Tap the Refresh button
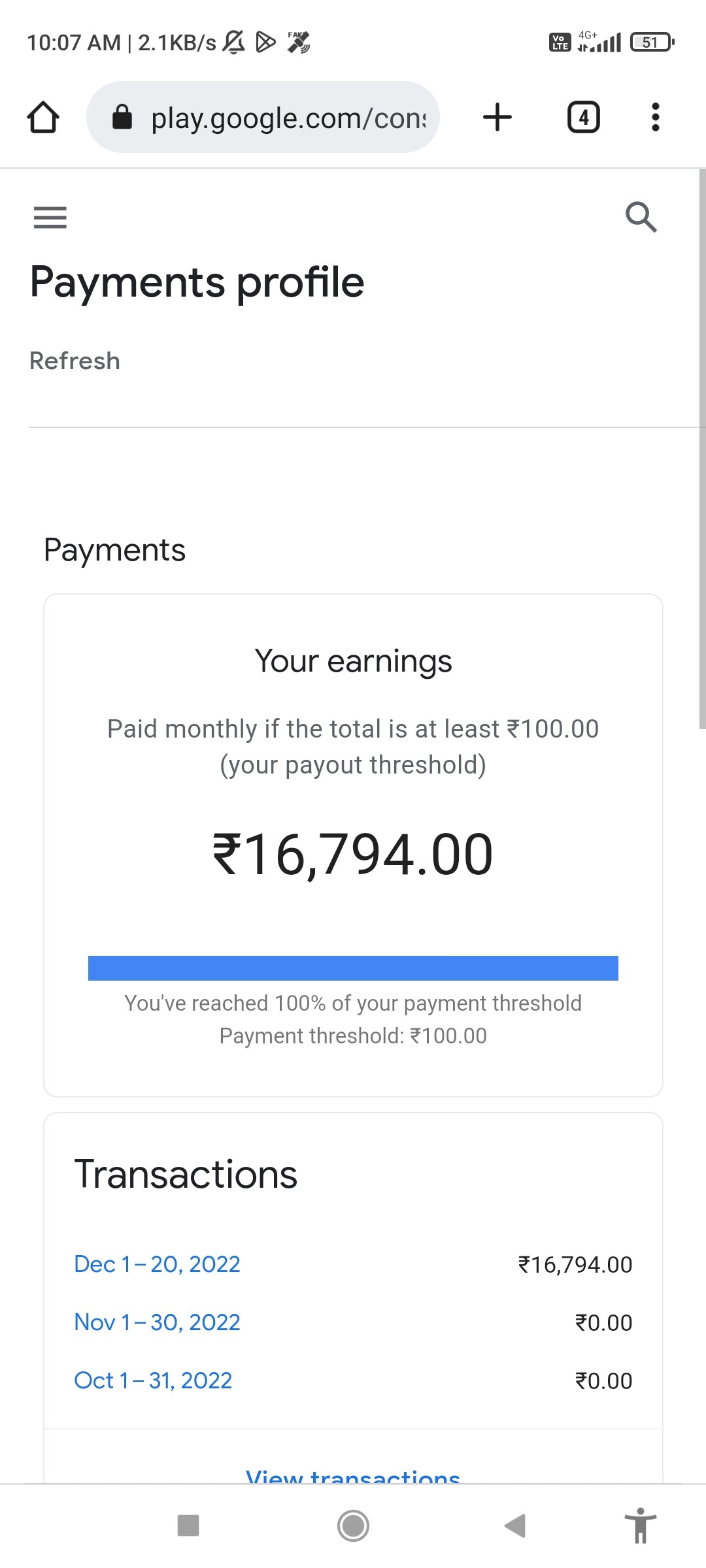 click(75, 361)
